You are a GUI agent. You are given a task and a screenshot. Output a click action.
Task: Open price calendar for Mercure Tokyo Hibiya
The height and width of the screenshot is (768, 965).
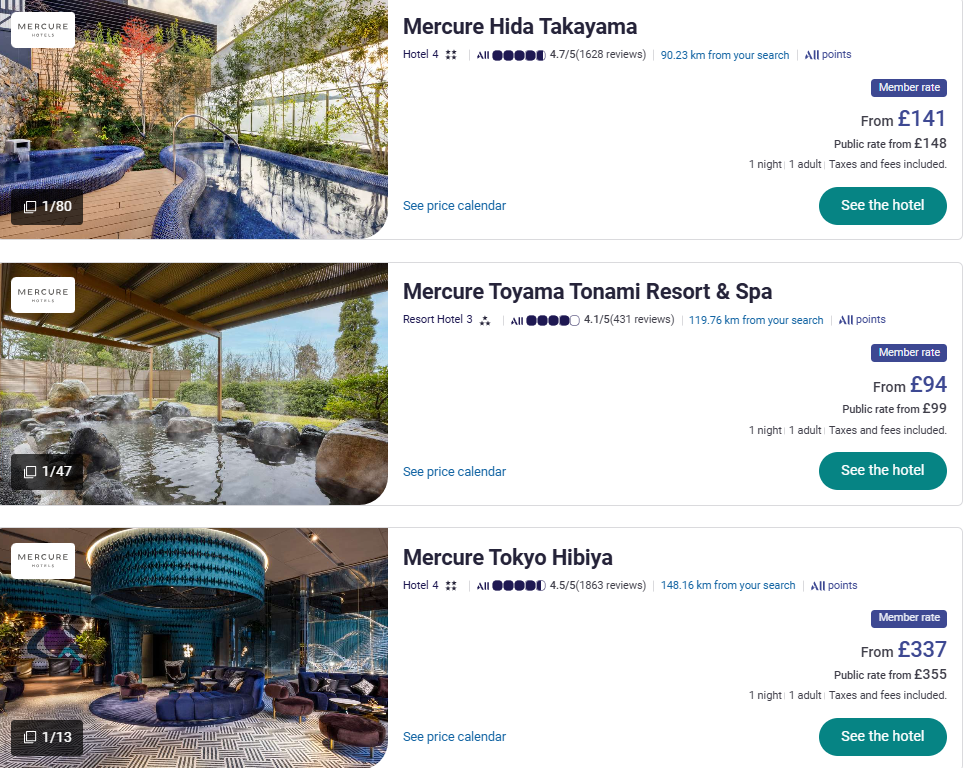454,737
